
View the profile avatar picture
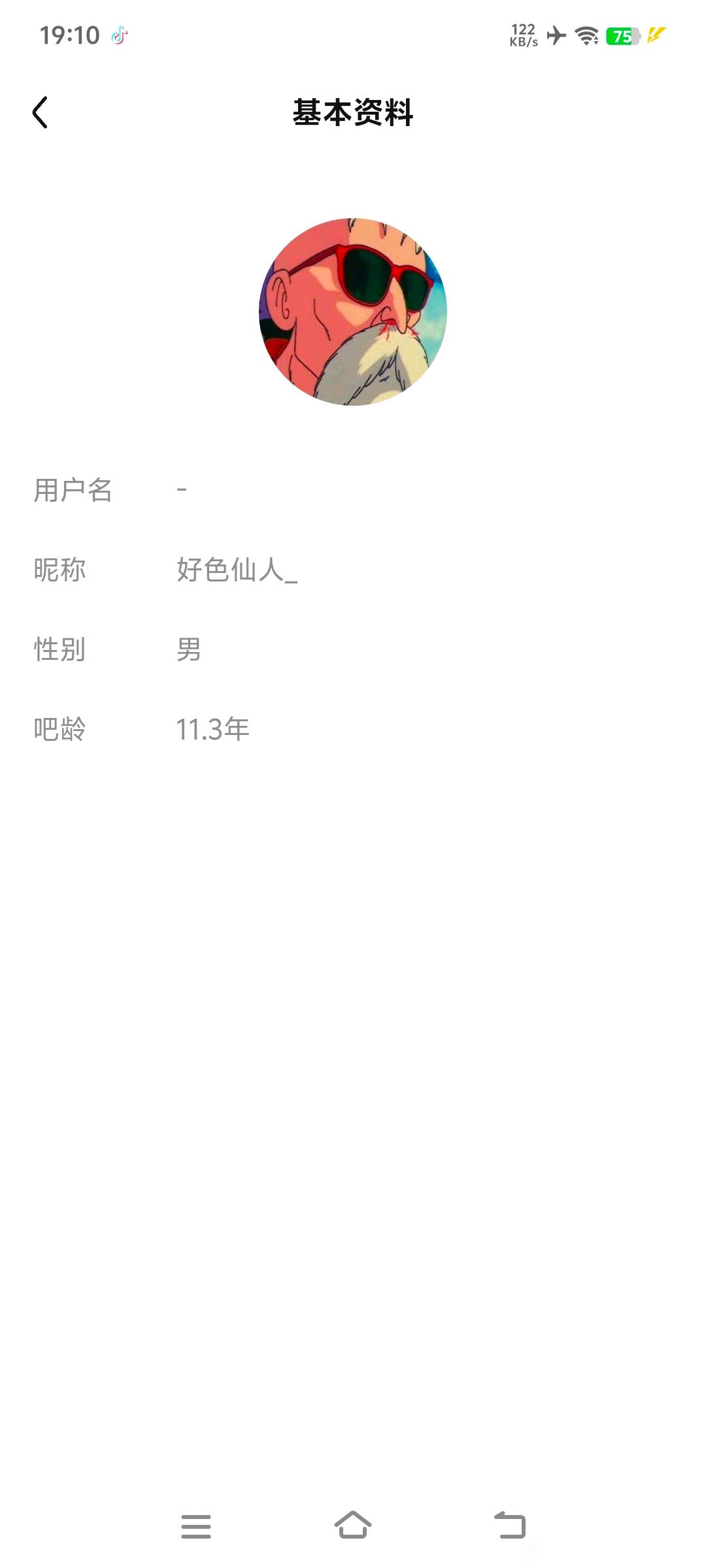[353, 312]
